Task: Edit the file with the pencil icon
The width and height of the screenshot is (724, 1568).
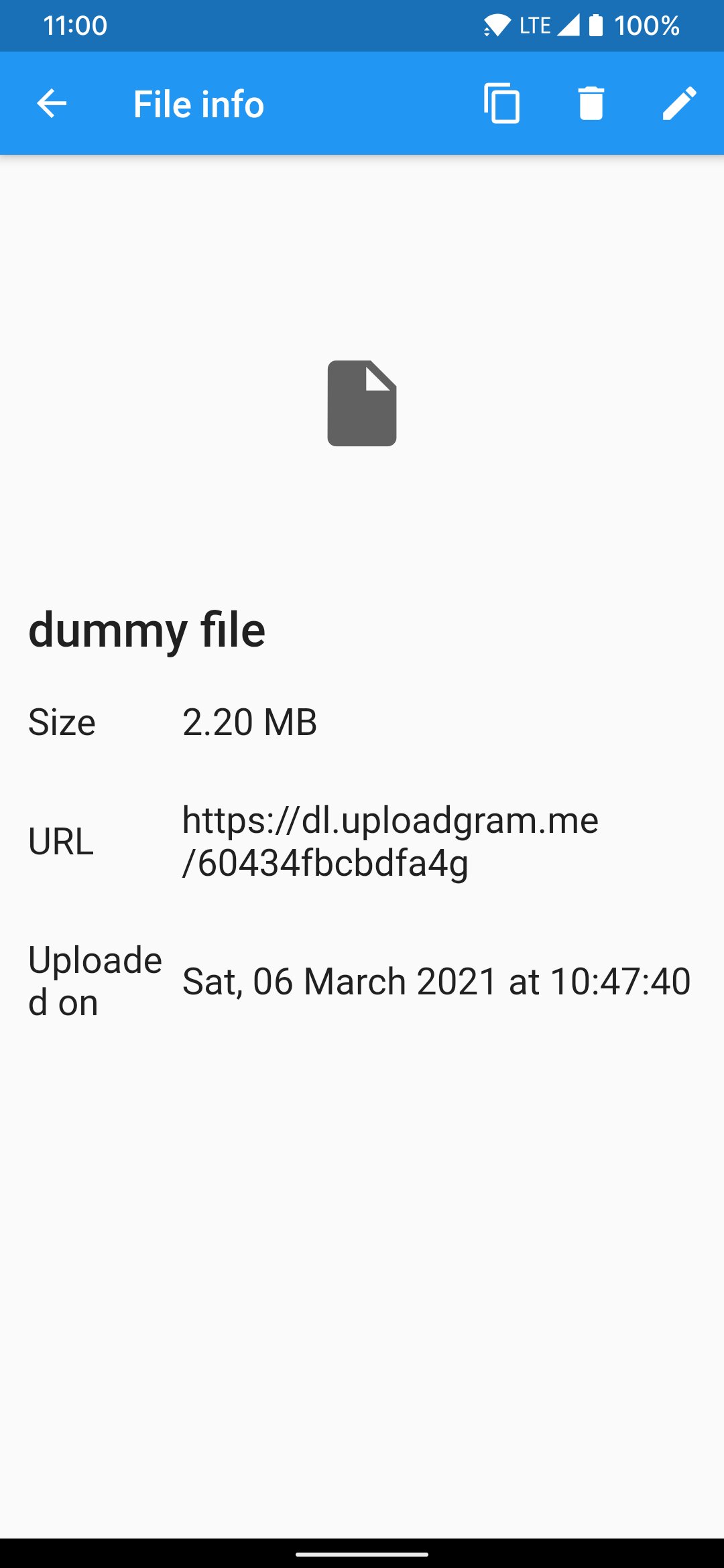Action: 680,103
